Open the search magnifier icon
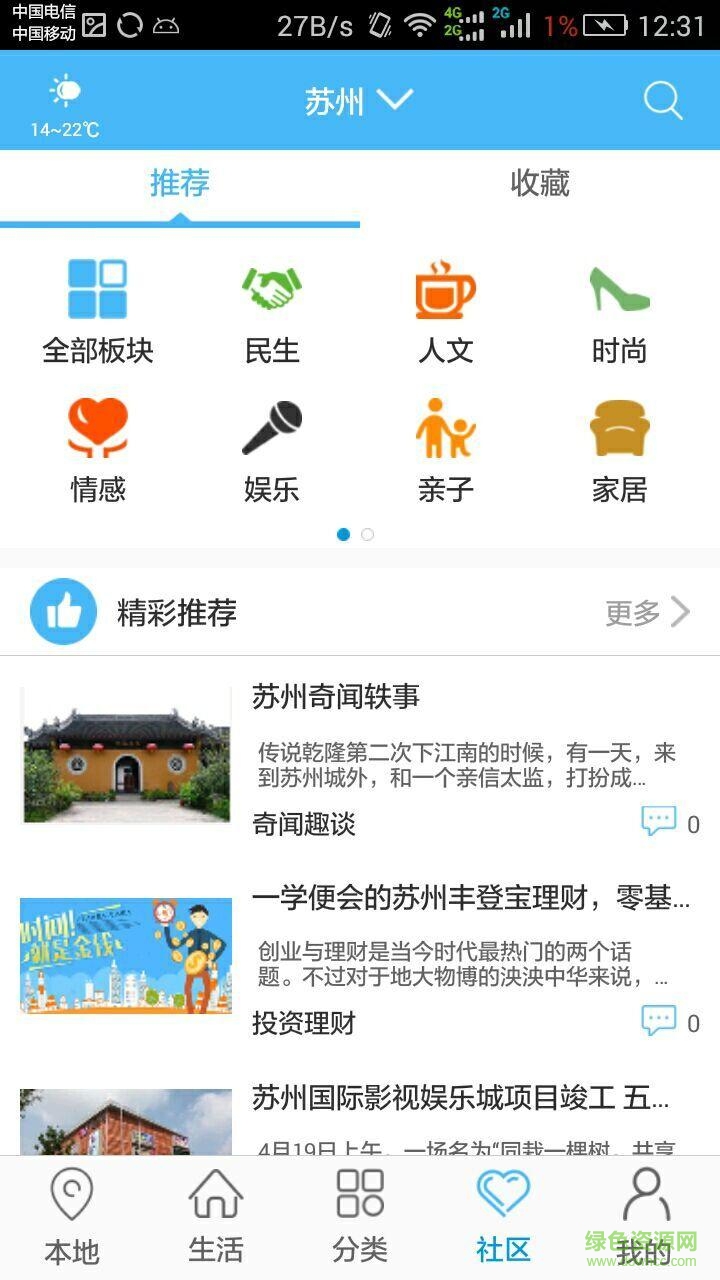Screen dimensions: 720x1280 click(663, 100)
